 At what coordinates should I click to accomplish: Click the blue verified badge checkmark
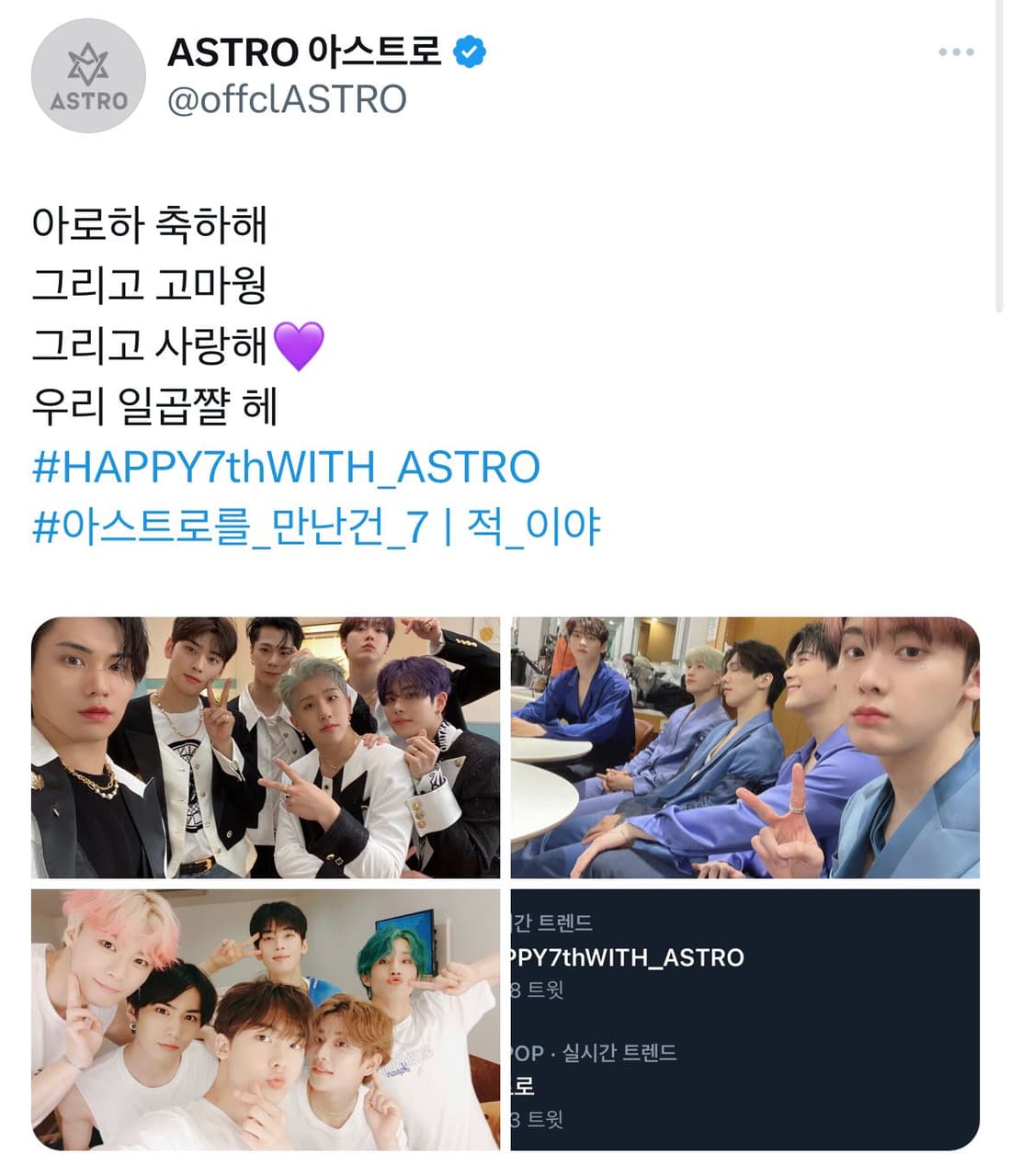[x=469, y=53]
